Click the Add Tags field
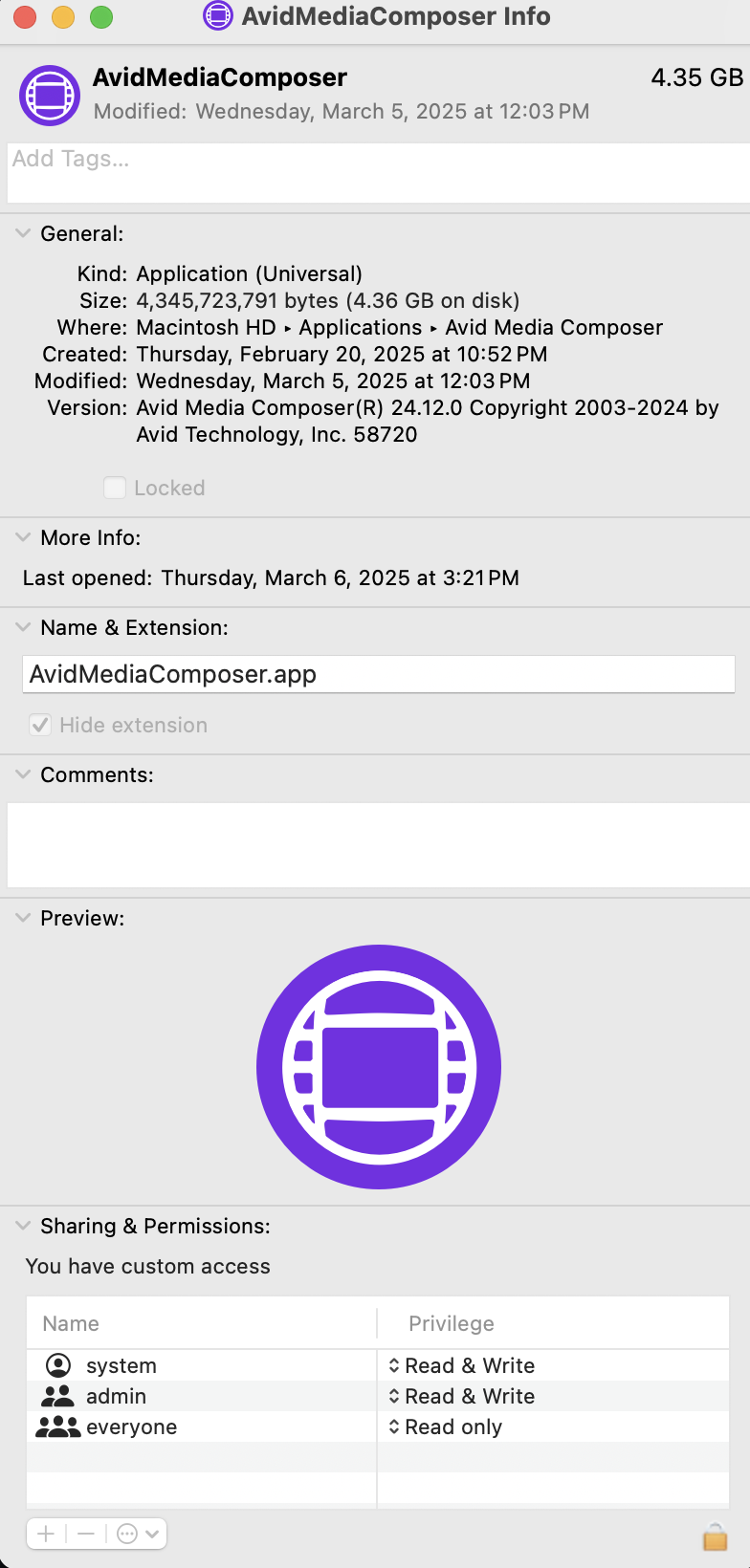The width and height of the screenshot is (750, 1568). 379,172
